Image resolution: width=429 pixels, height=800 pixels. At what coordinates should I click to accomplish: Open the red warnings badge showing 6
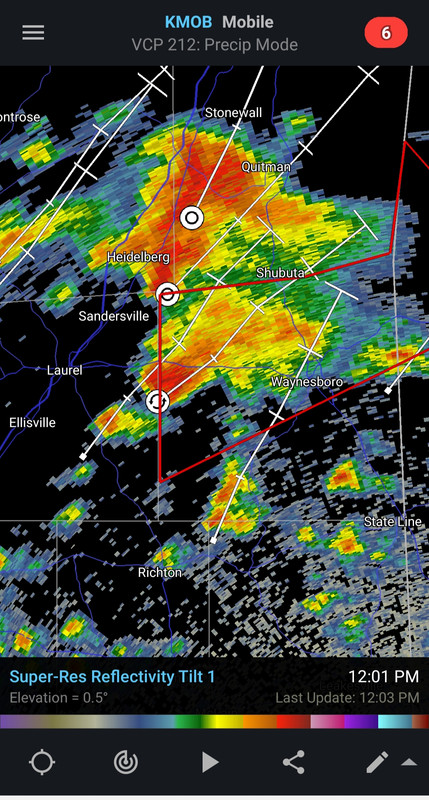[x=386, y=33]
